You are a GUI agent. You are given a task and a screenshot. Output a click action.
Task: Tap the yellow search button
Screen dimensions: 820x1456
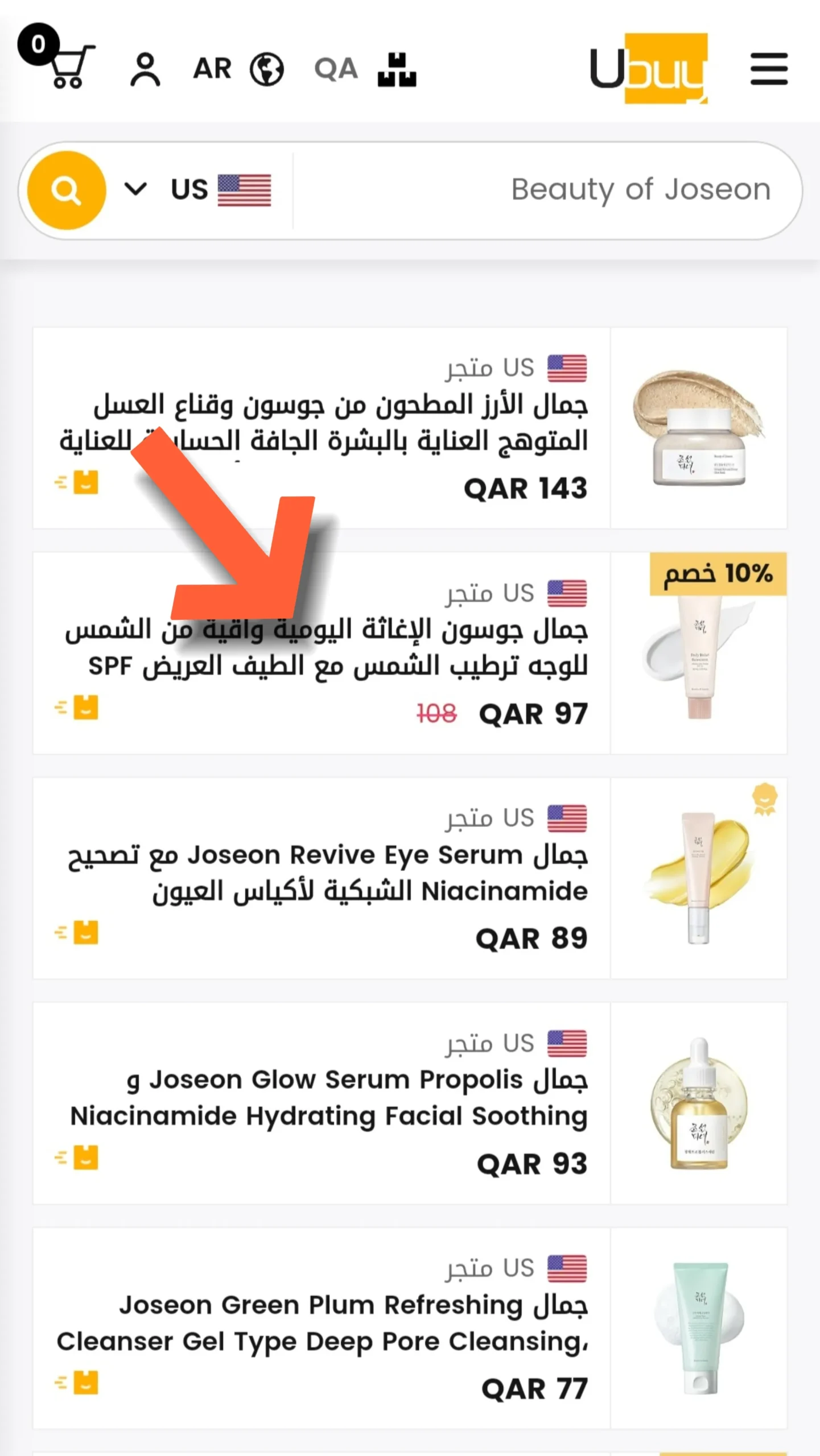[67, 190]
